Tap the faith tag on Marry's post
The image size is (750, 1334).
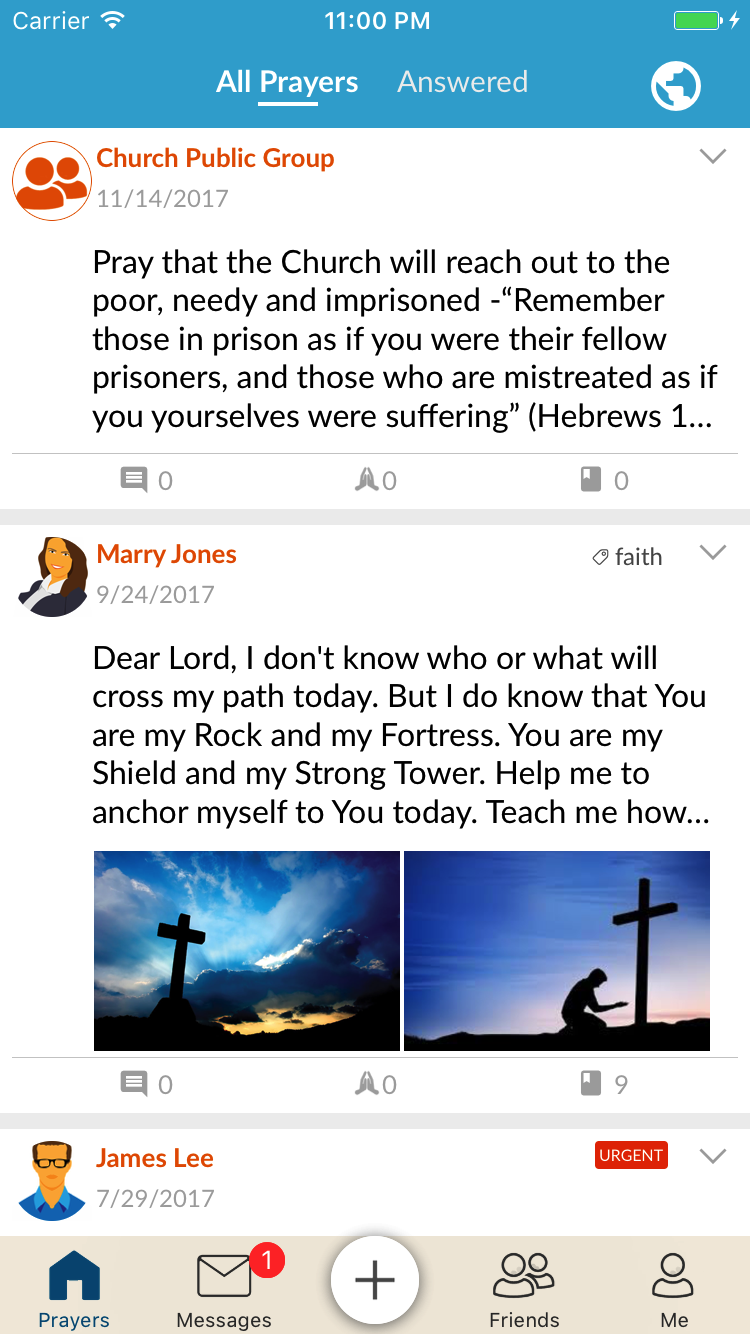(627, 557)
